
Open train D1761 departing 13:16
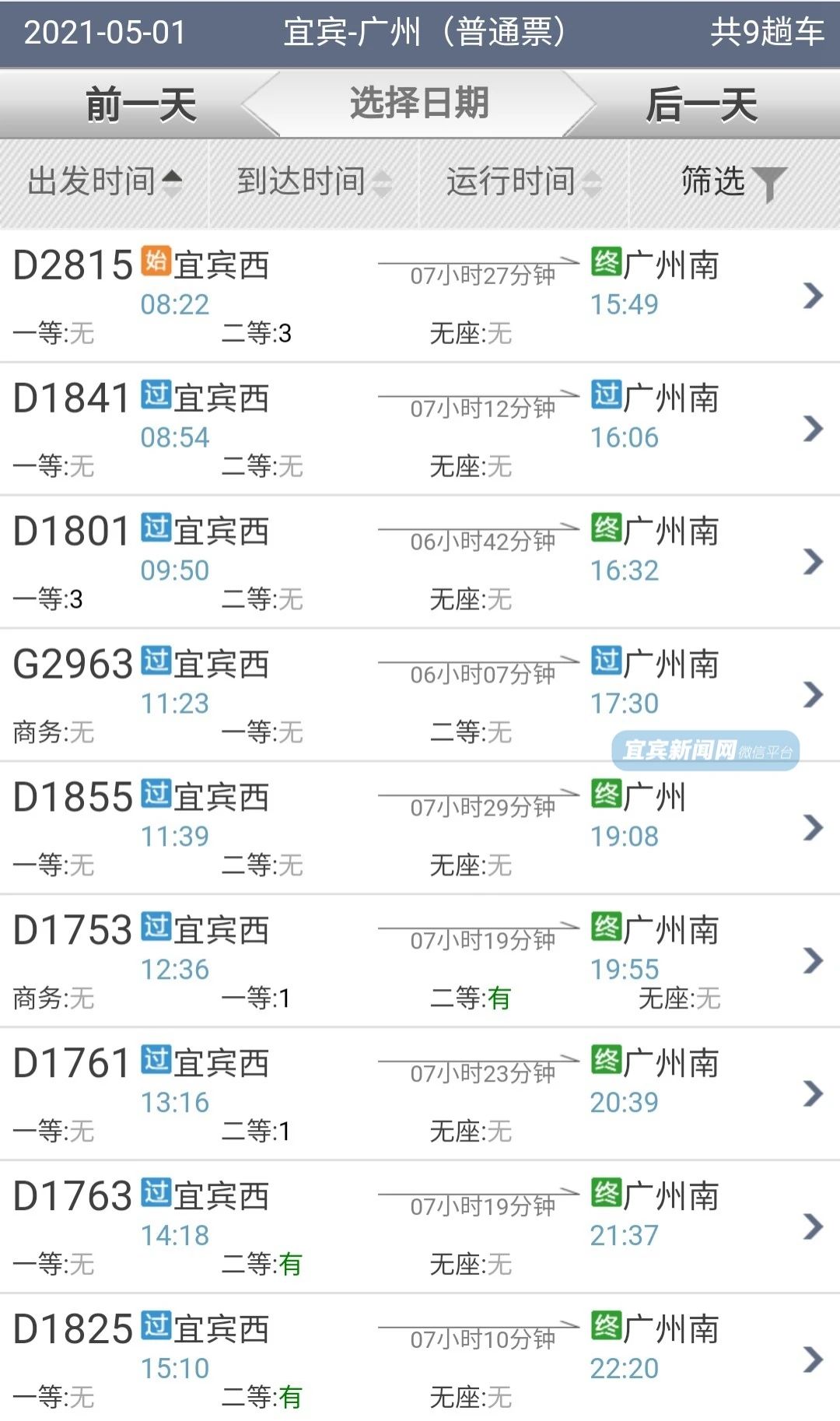420,1095
